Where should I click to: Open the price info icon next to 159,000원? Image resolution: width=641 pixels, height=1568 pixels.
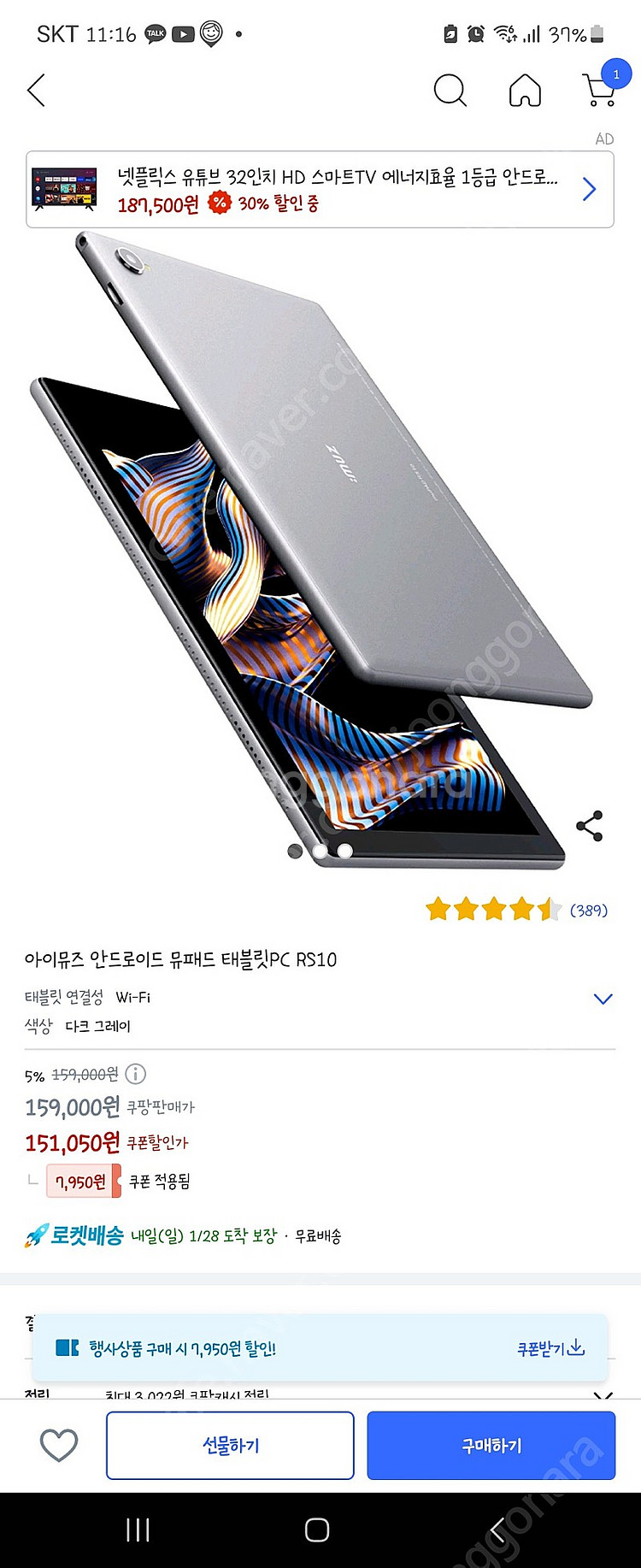pos(136,1074)
